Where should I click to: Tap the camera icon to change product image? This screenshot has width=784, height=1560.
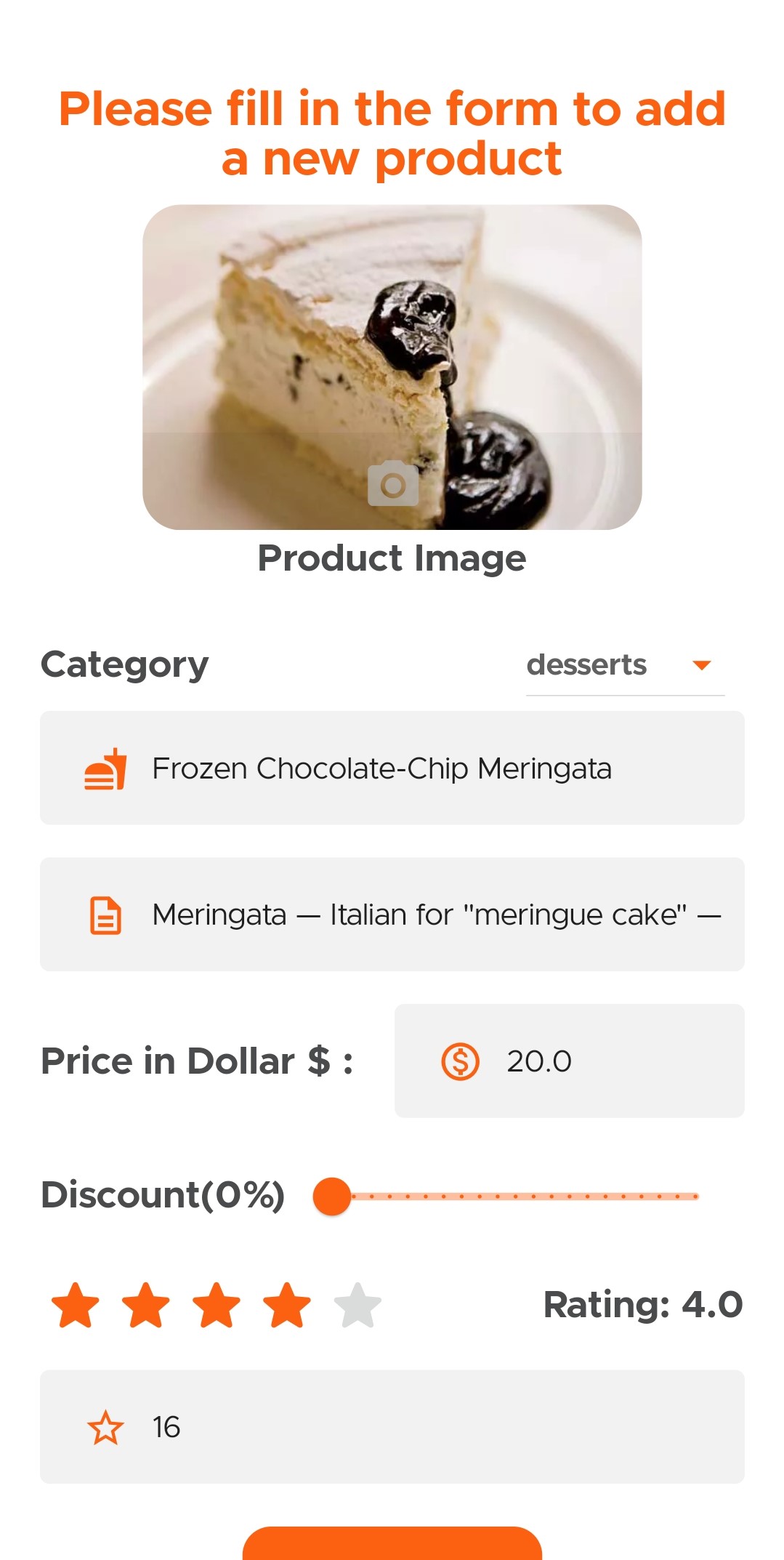point(392,483)
